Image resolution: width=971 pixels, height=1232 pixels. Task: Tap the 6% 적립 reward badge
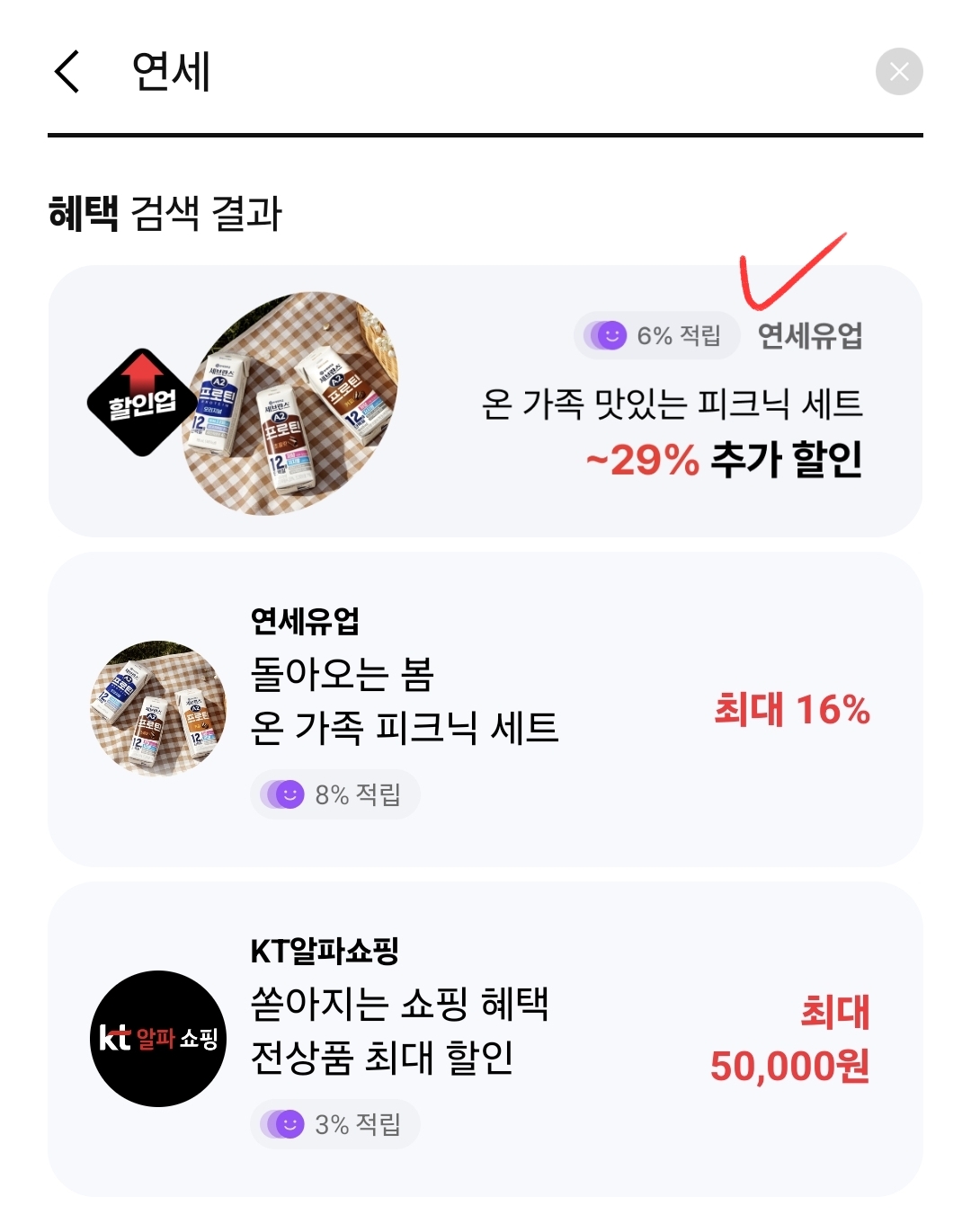point(655,334)
